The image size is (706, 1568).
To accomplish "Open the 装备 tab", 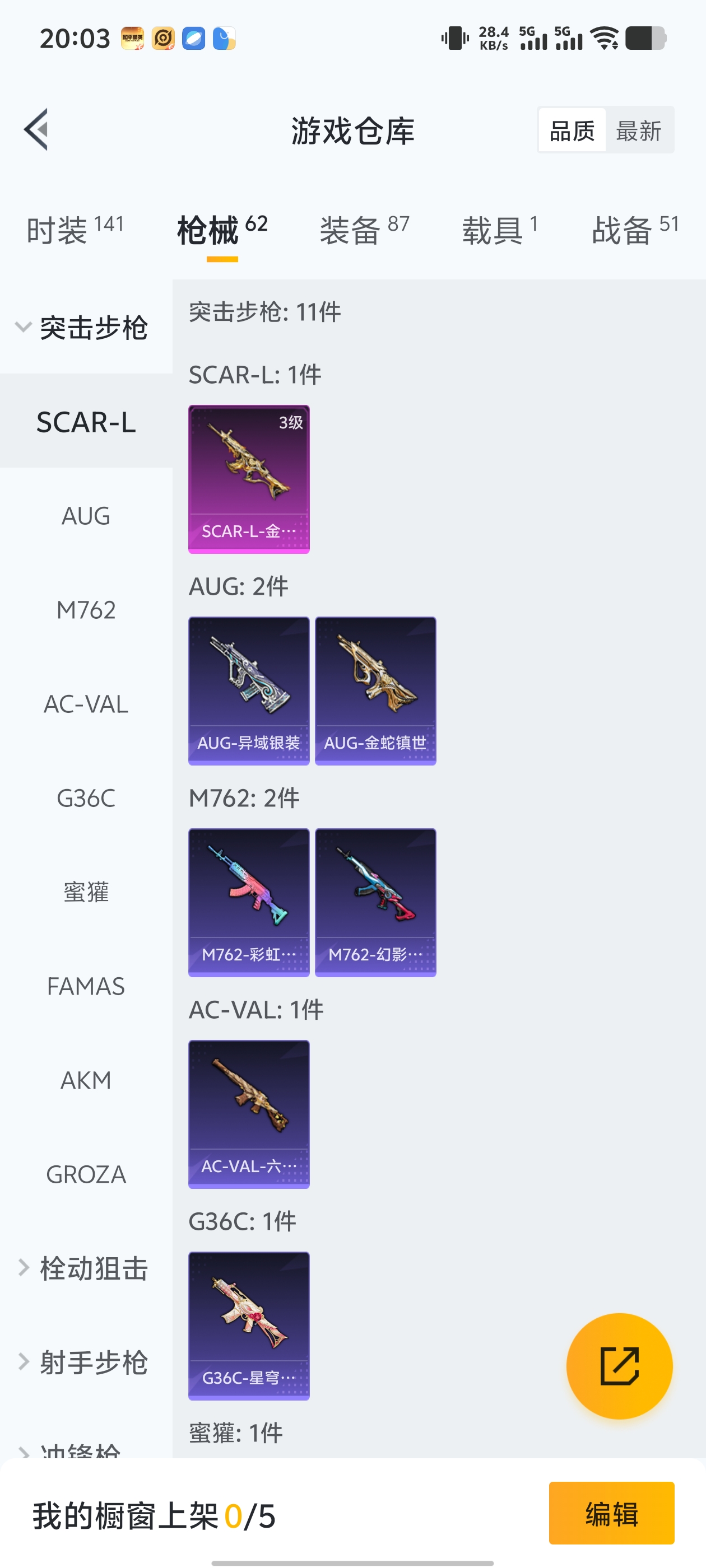I will [364, 231].
